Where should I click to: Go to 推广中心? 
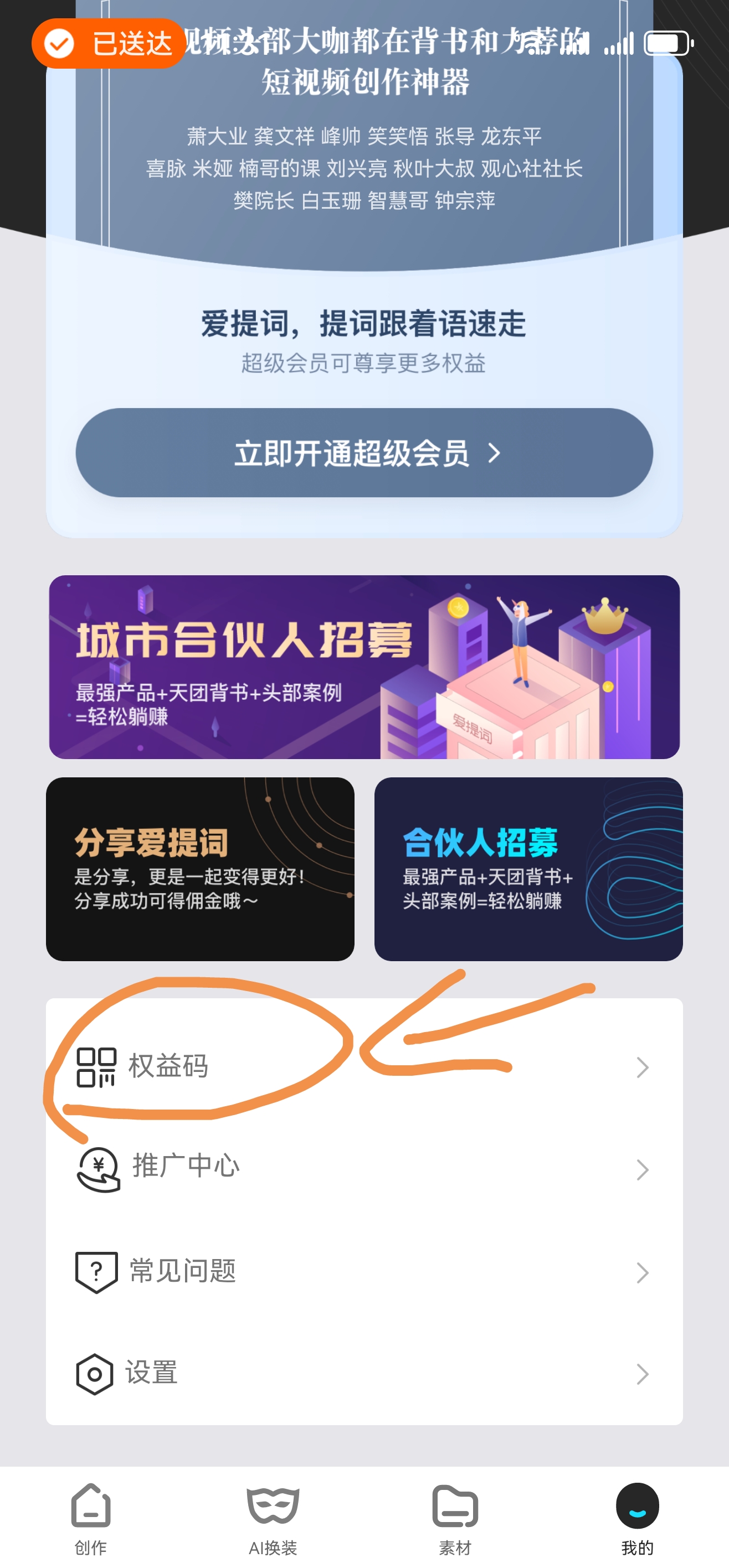pos(364,1169)
